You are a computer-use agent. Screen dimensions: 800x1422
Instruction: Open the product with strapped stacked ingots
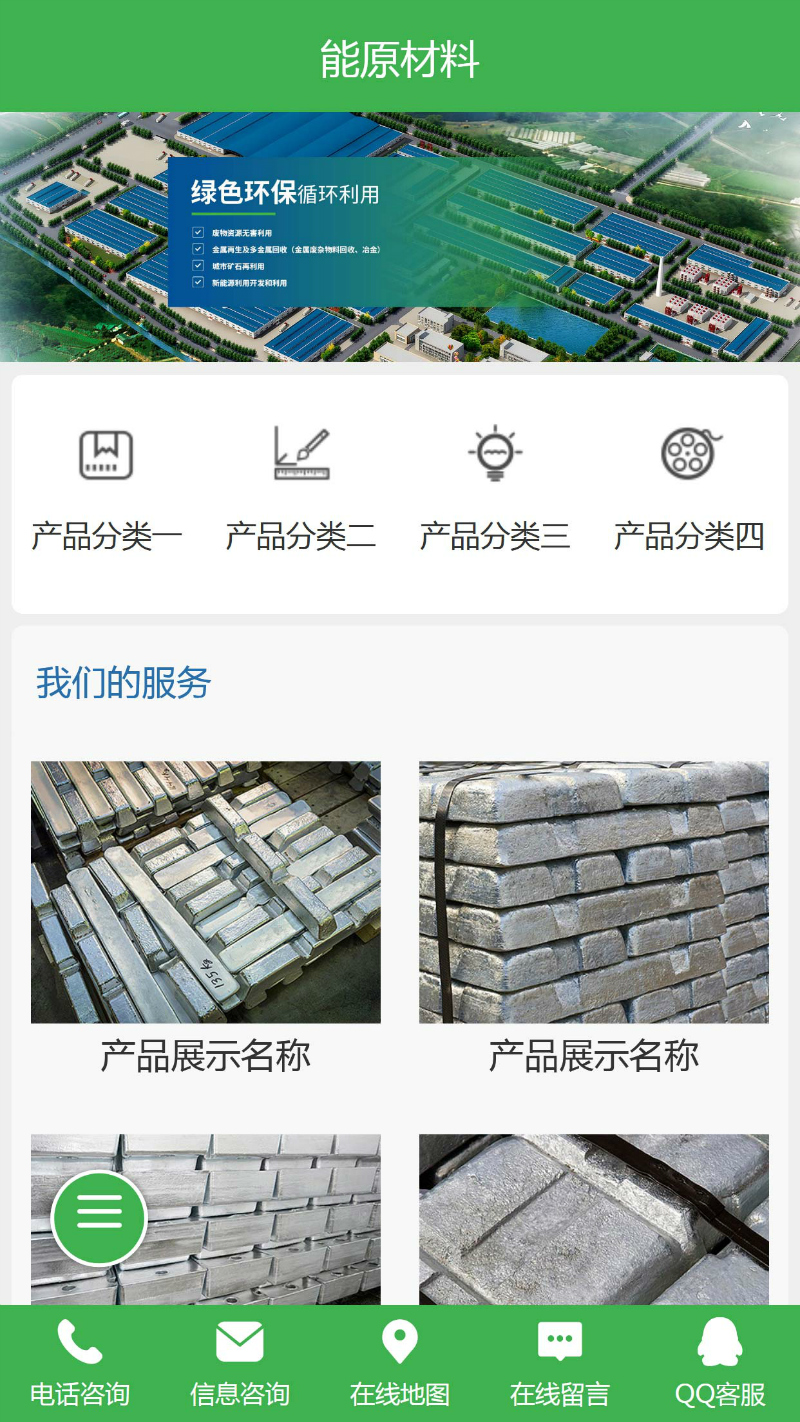tap(594, 892)
